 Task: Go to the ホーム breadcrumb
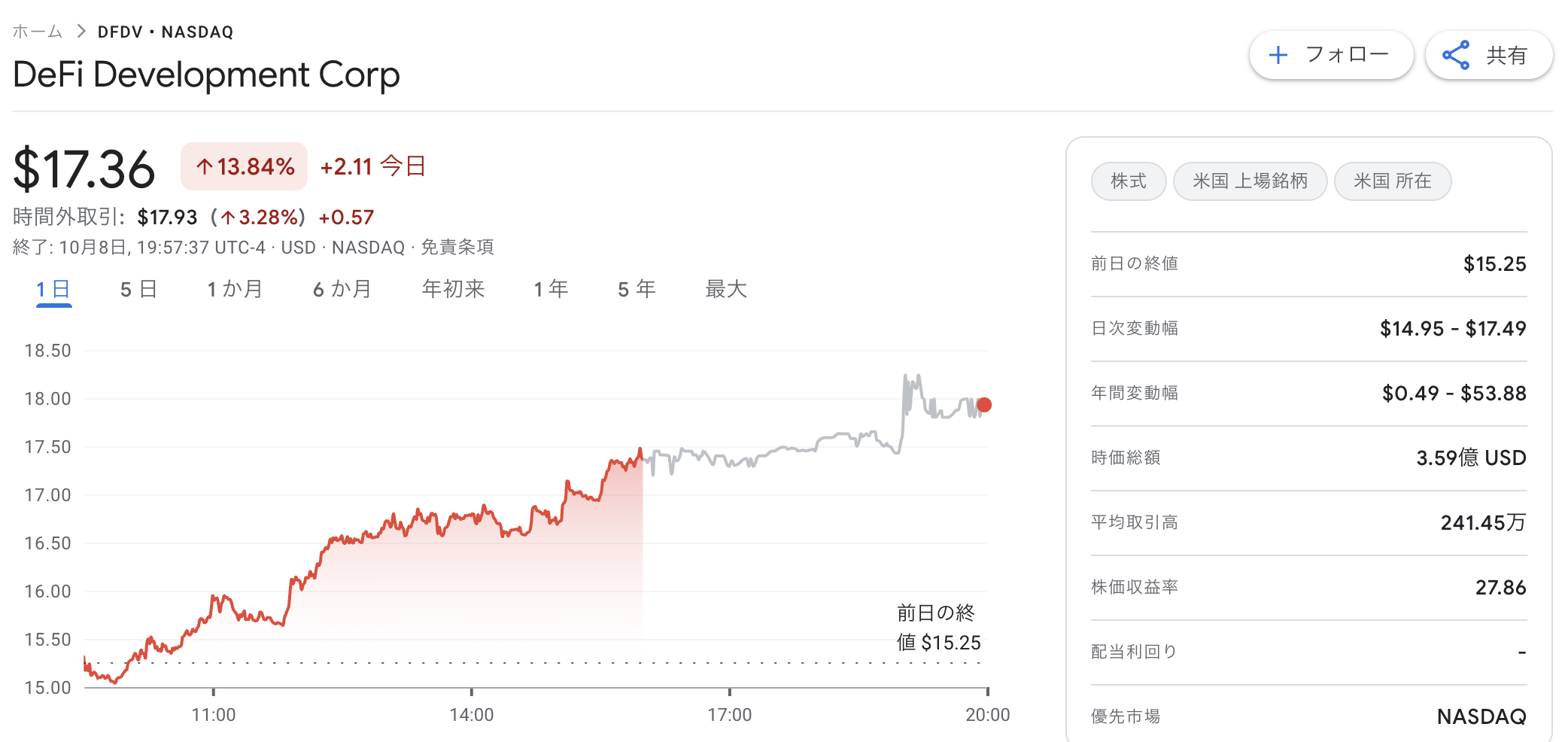pos(37,32)
